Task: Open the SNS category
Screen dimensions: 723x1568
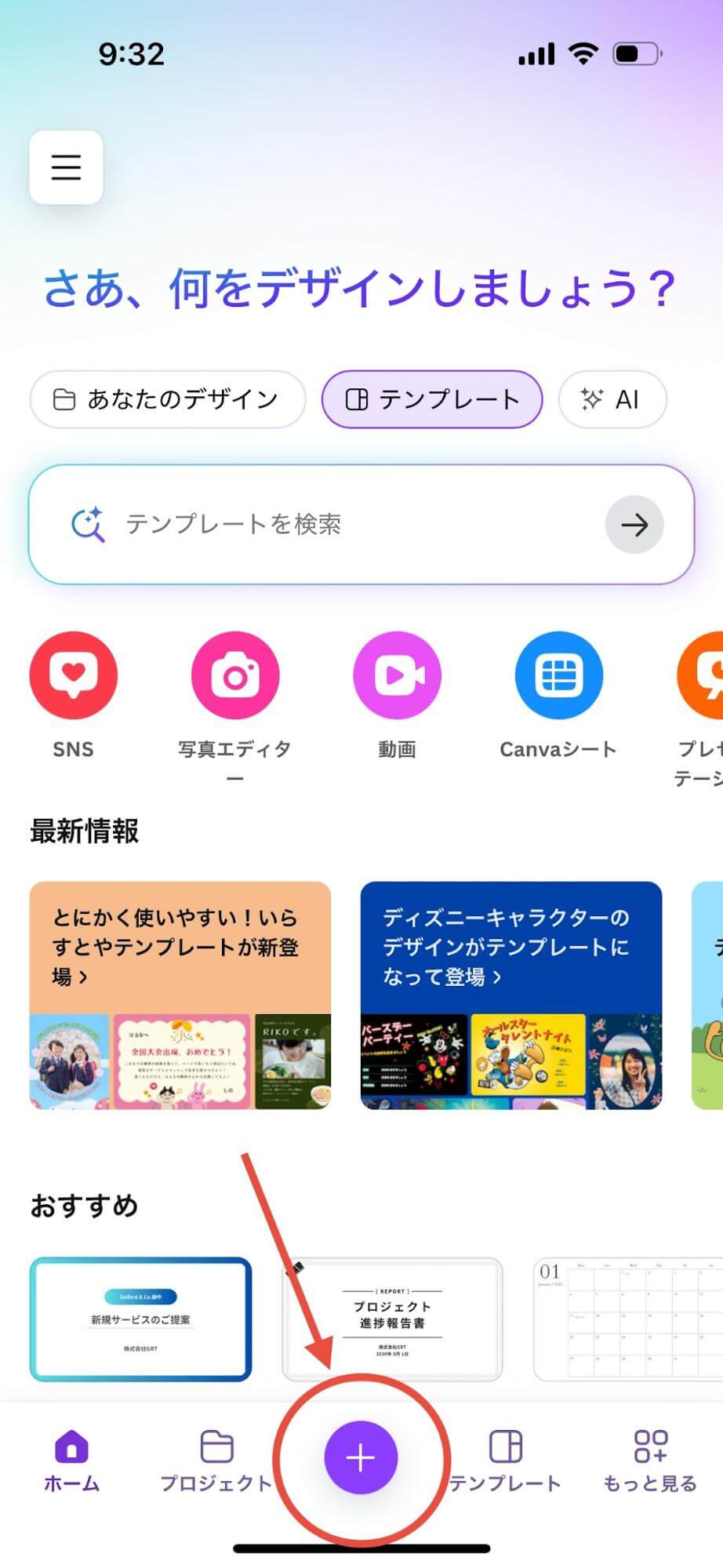Action: 73,676
